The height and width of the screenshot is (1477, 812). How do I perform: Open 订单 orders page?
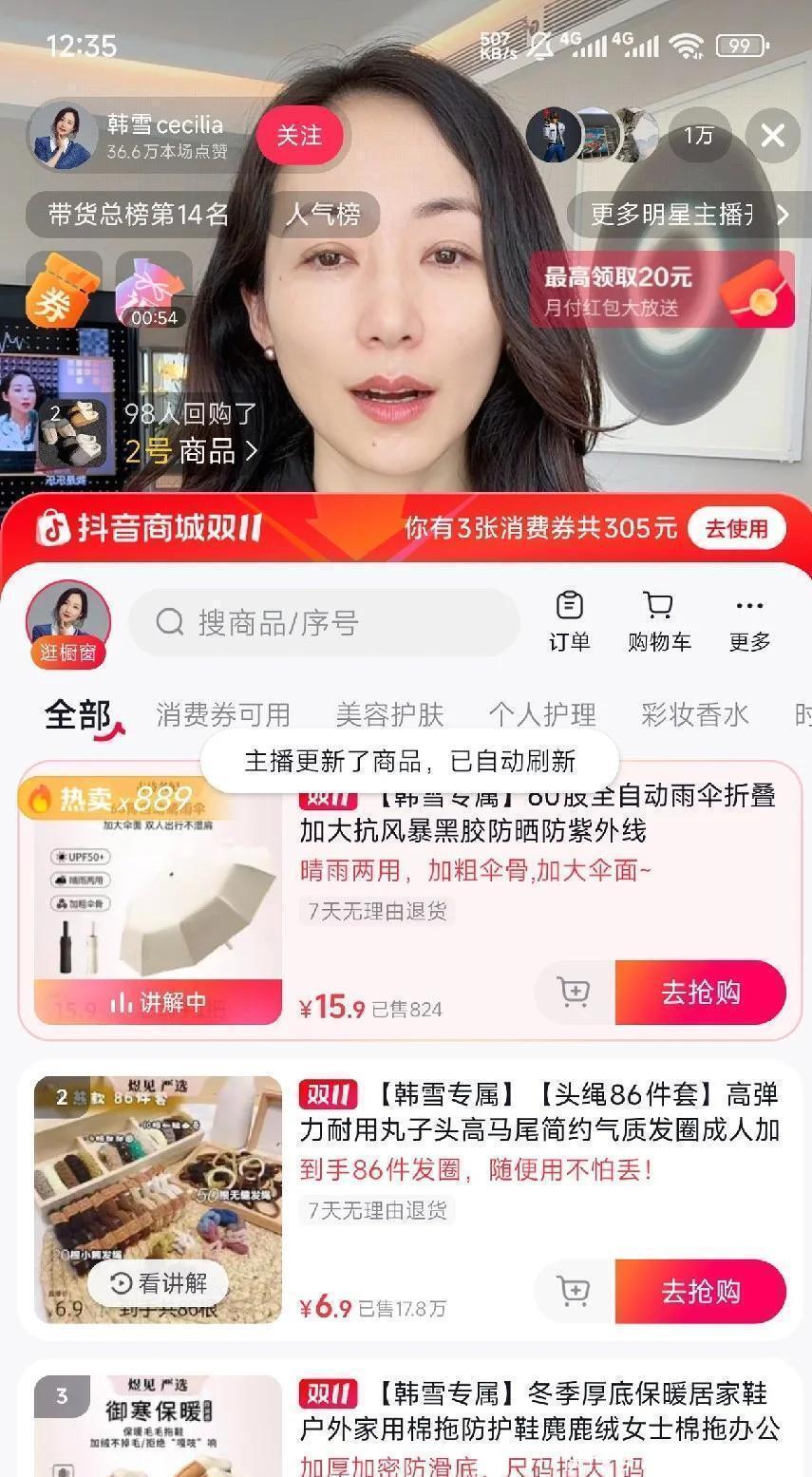tap(569, 621)
